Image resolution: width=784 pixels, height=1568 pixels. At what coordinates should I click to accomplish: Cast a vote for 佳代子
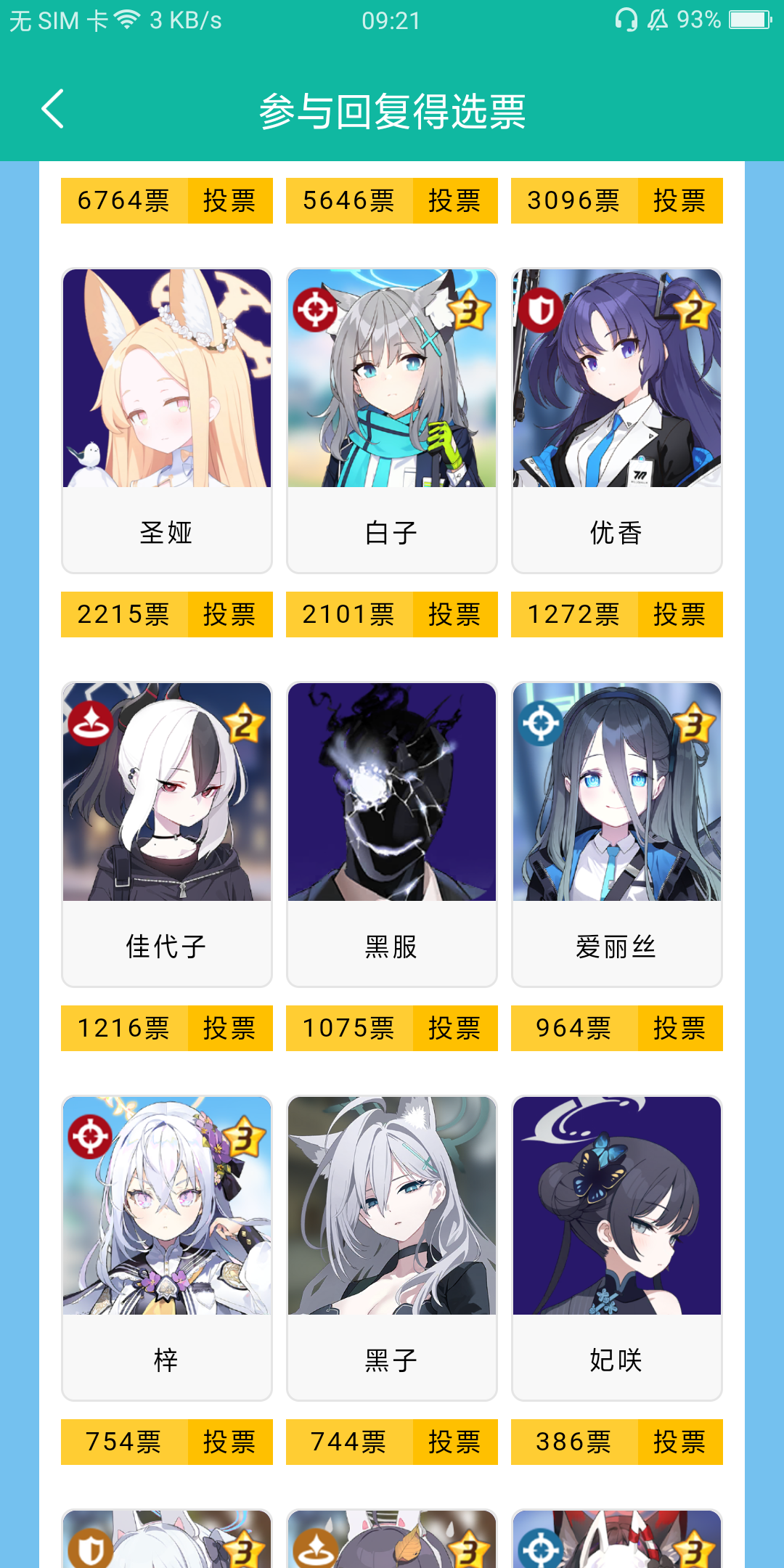229,1028
